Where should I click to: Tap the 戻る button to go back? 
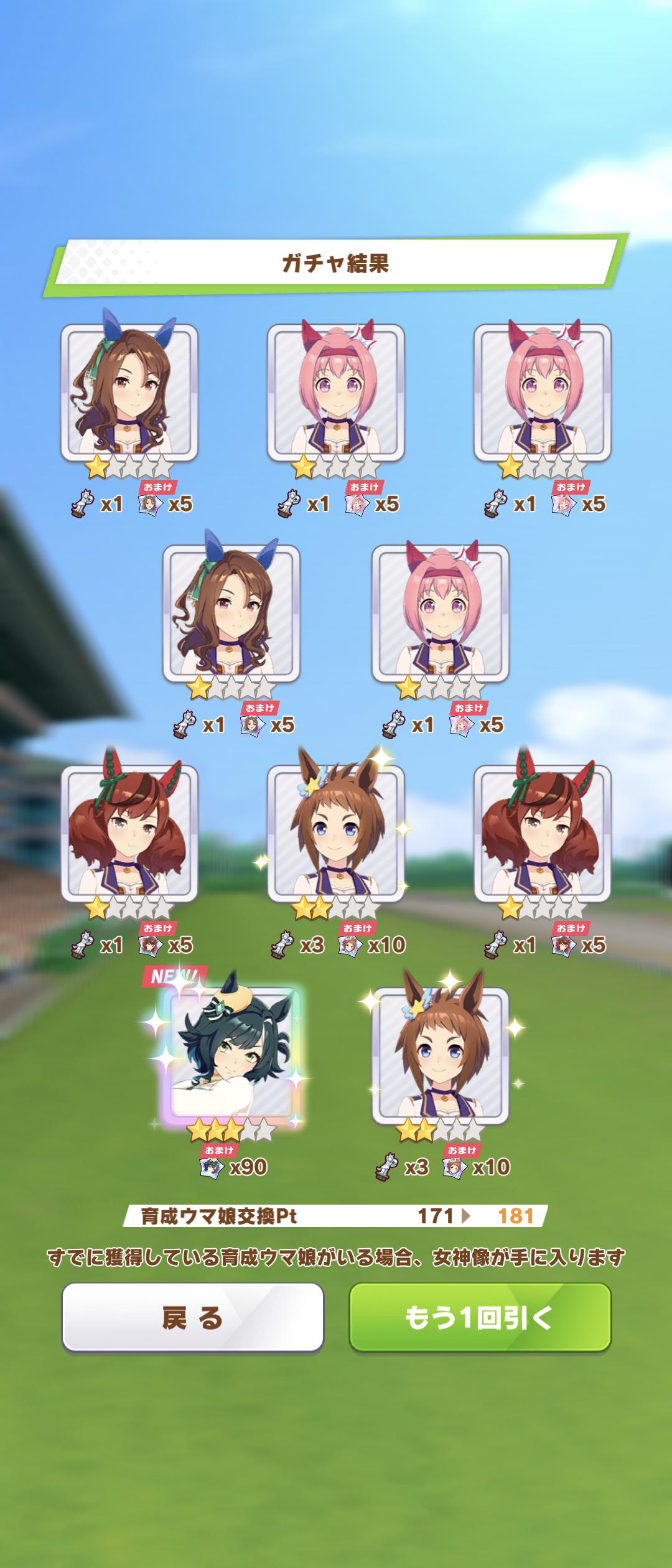[192, 1317]
